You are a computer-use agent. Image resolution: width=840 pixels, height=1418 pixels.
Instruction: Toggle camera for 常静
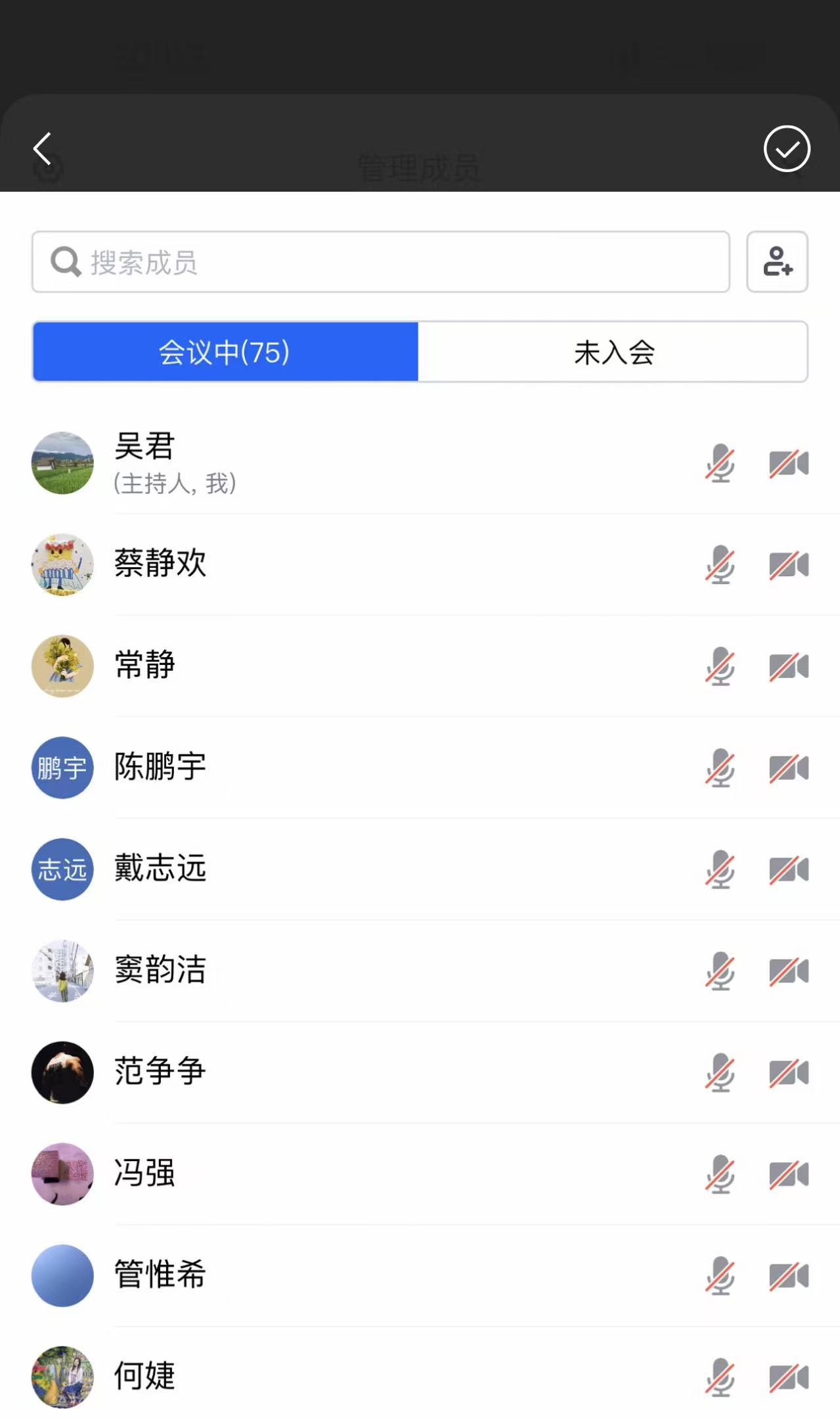pyautogui.click(x=789, y=666)
